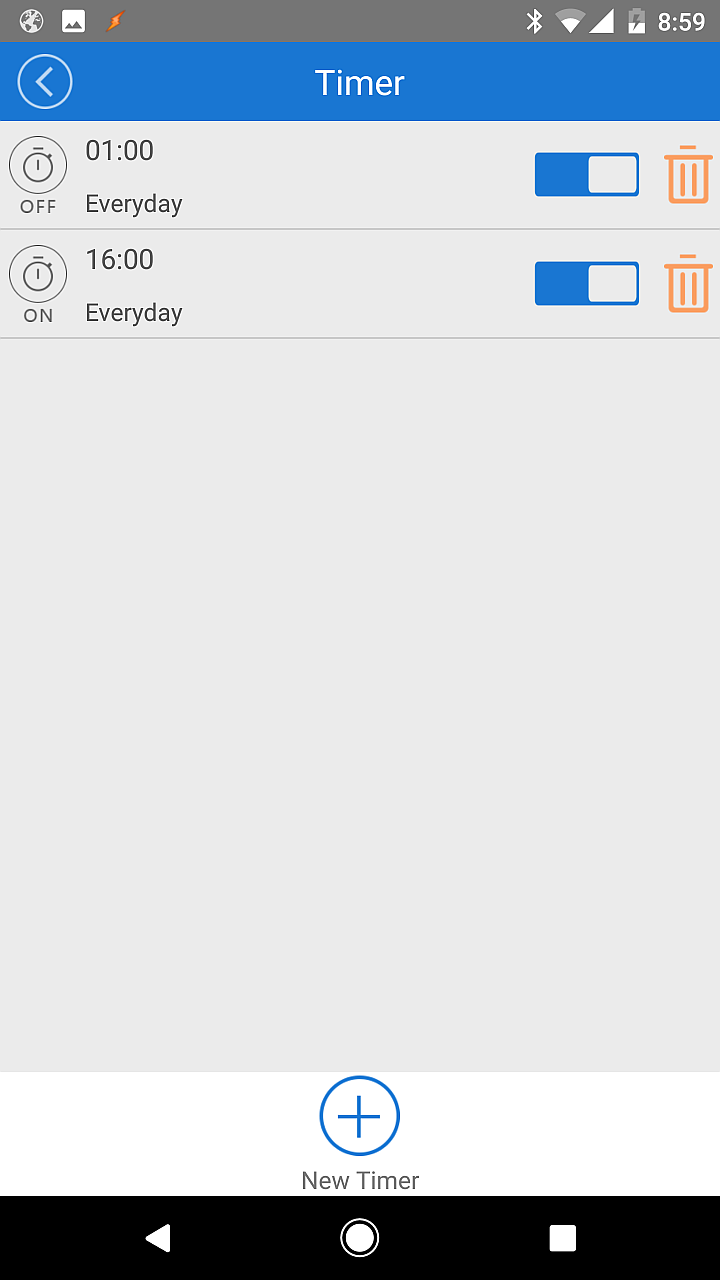Image resolution: width=720 pixels, height=1280 pixels.
Task: Delete the 16:00 timer
Action: click(688, 284)
